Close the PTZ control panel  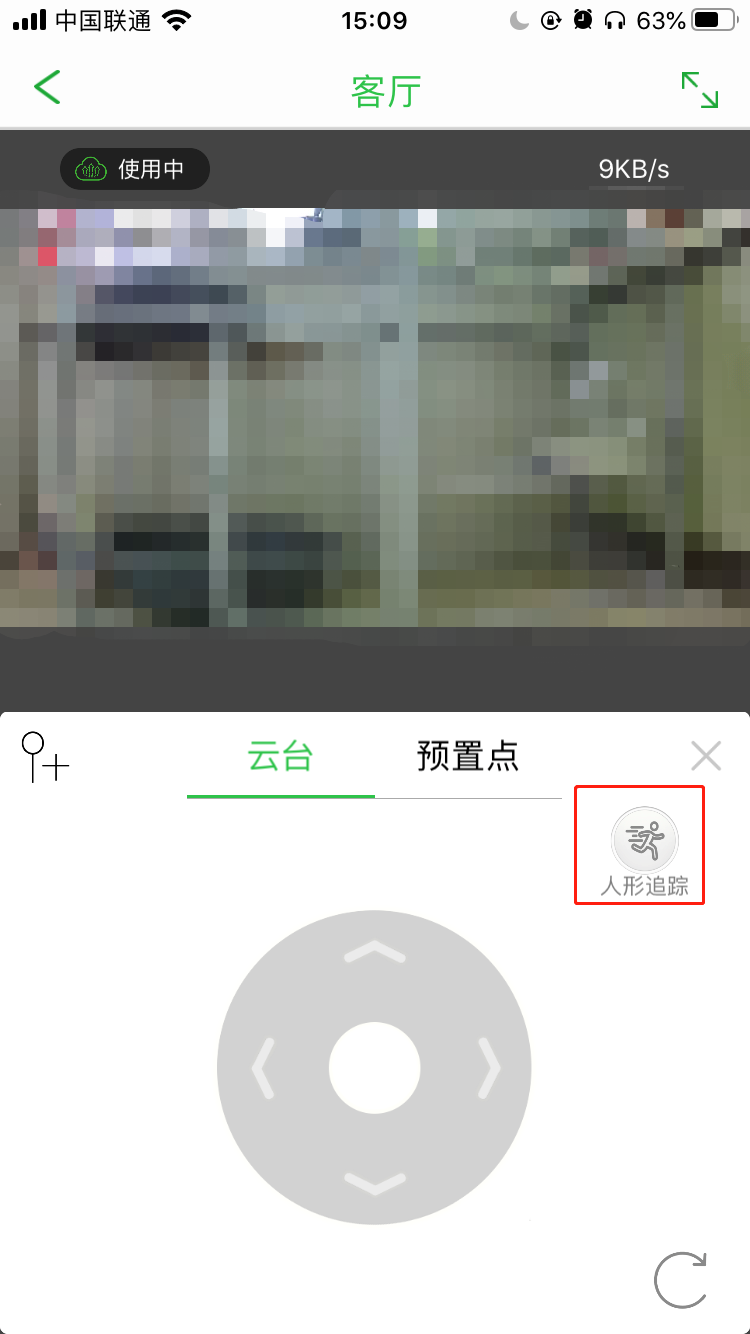click(x=706, y=756)
